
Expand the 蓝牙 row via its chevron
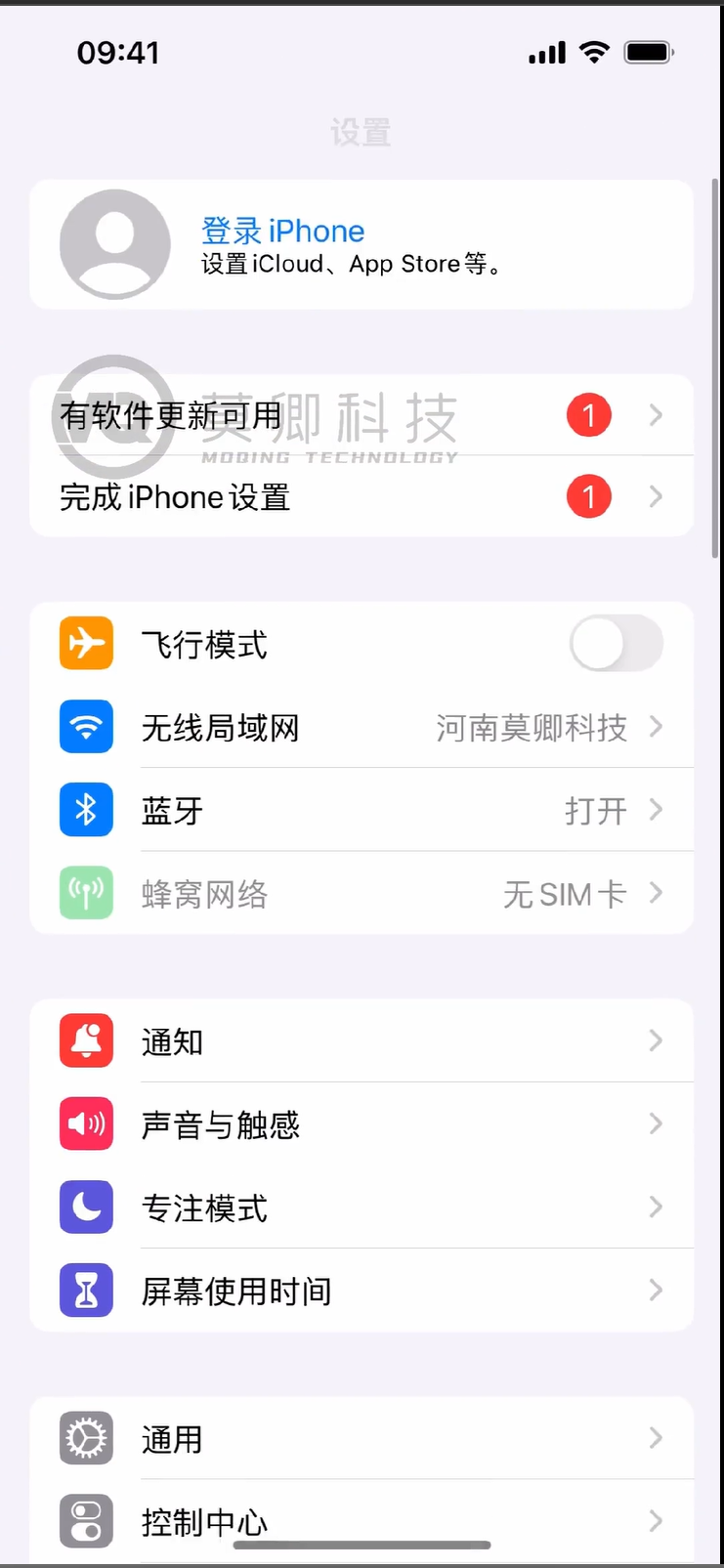[x=655, y=810]
